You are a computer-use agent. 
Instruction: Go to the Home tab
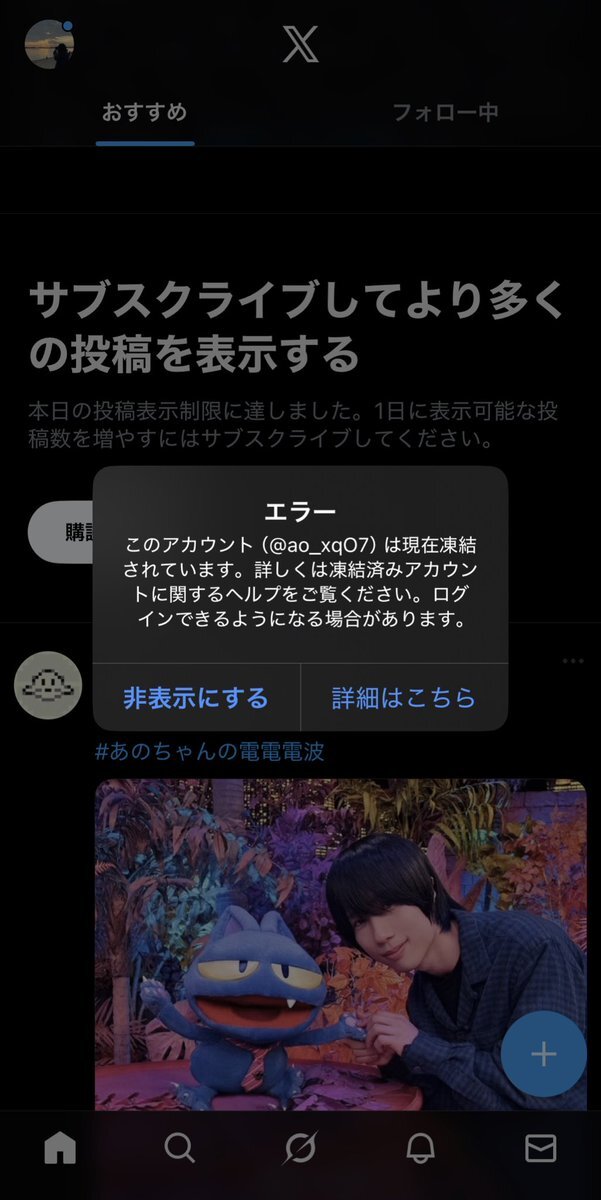click(60, 1149)
